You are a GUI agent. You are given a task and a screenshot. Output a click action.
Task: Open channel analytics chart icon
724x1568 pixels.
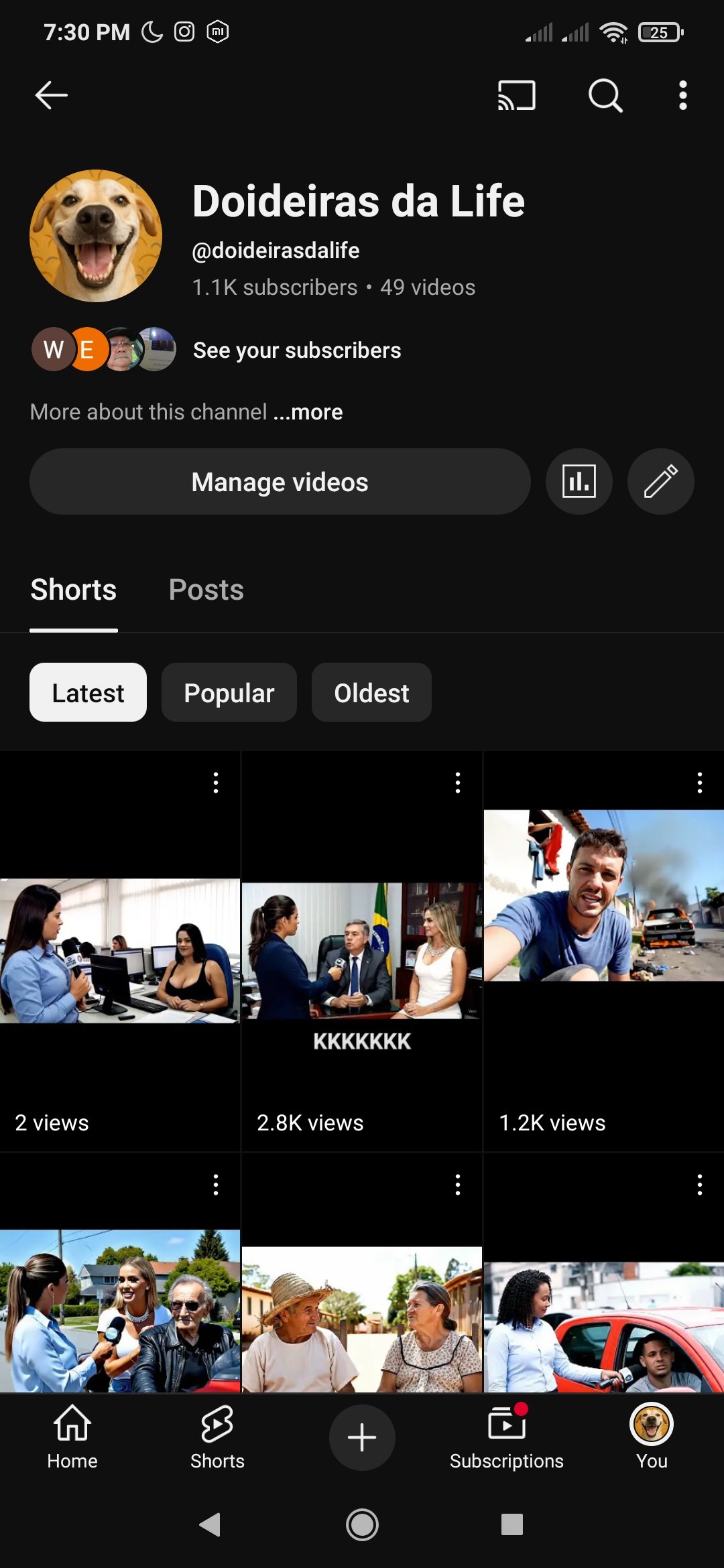point(579,482)
